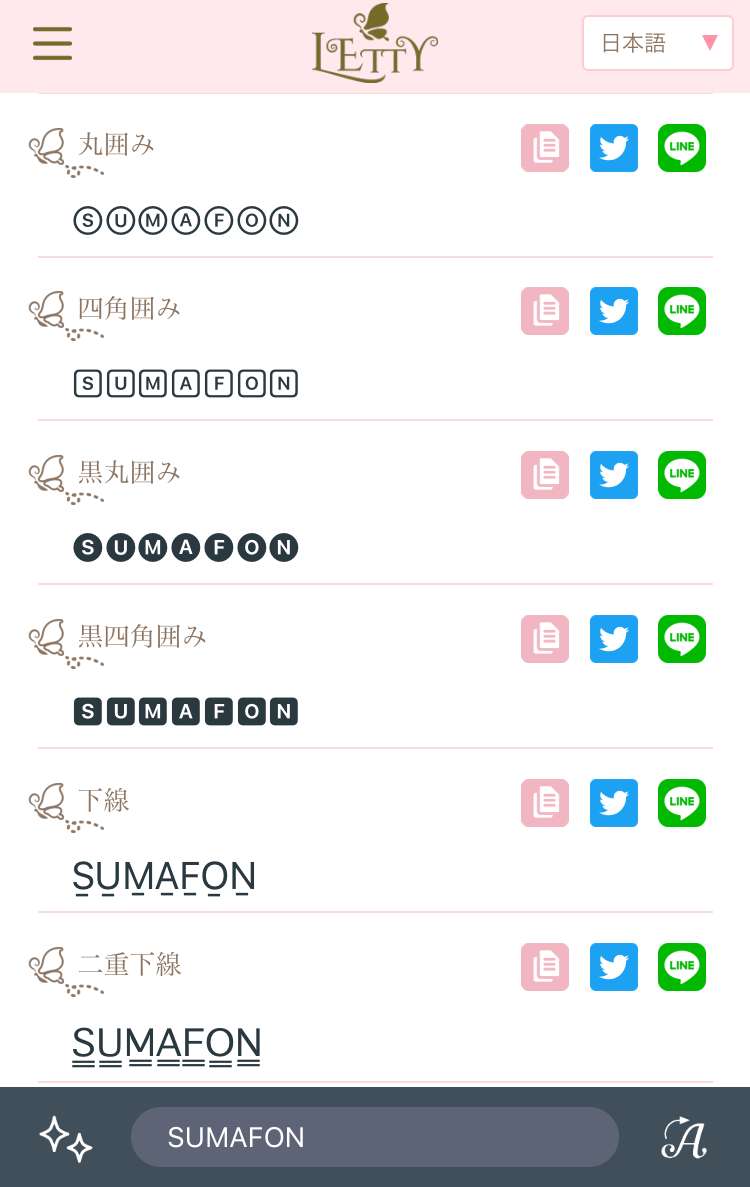Tweet the 黒四角囲み styled text
The width and height of the screenshot is (750, 1187).
point(613,639)
